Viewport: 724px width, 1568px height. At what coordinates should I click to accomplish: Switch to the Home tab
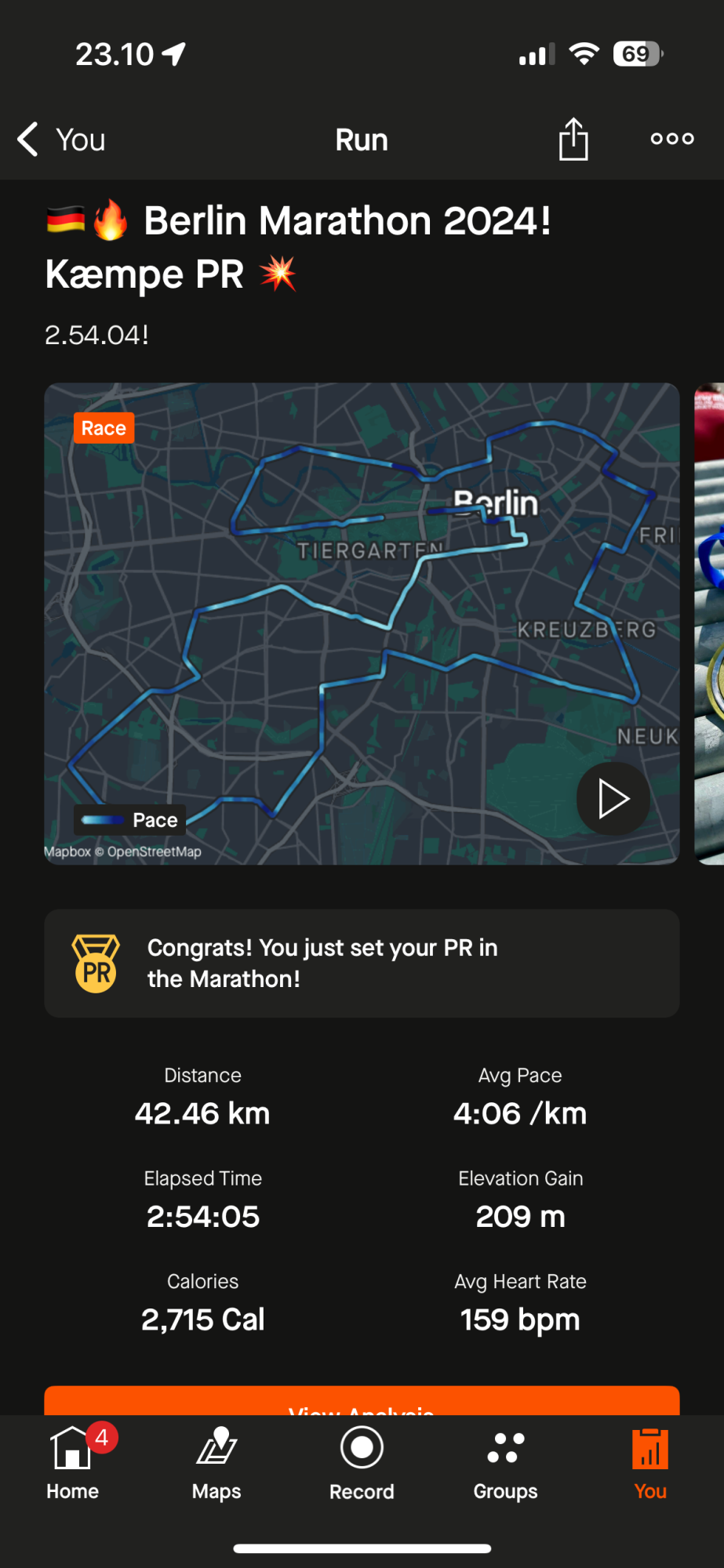pos(73,1462)
